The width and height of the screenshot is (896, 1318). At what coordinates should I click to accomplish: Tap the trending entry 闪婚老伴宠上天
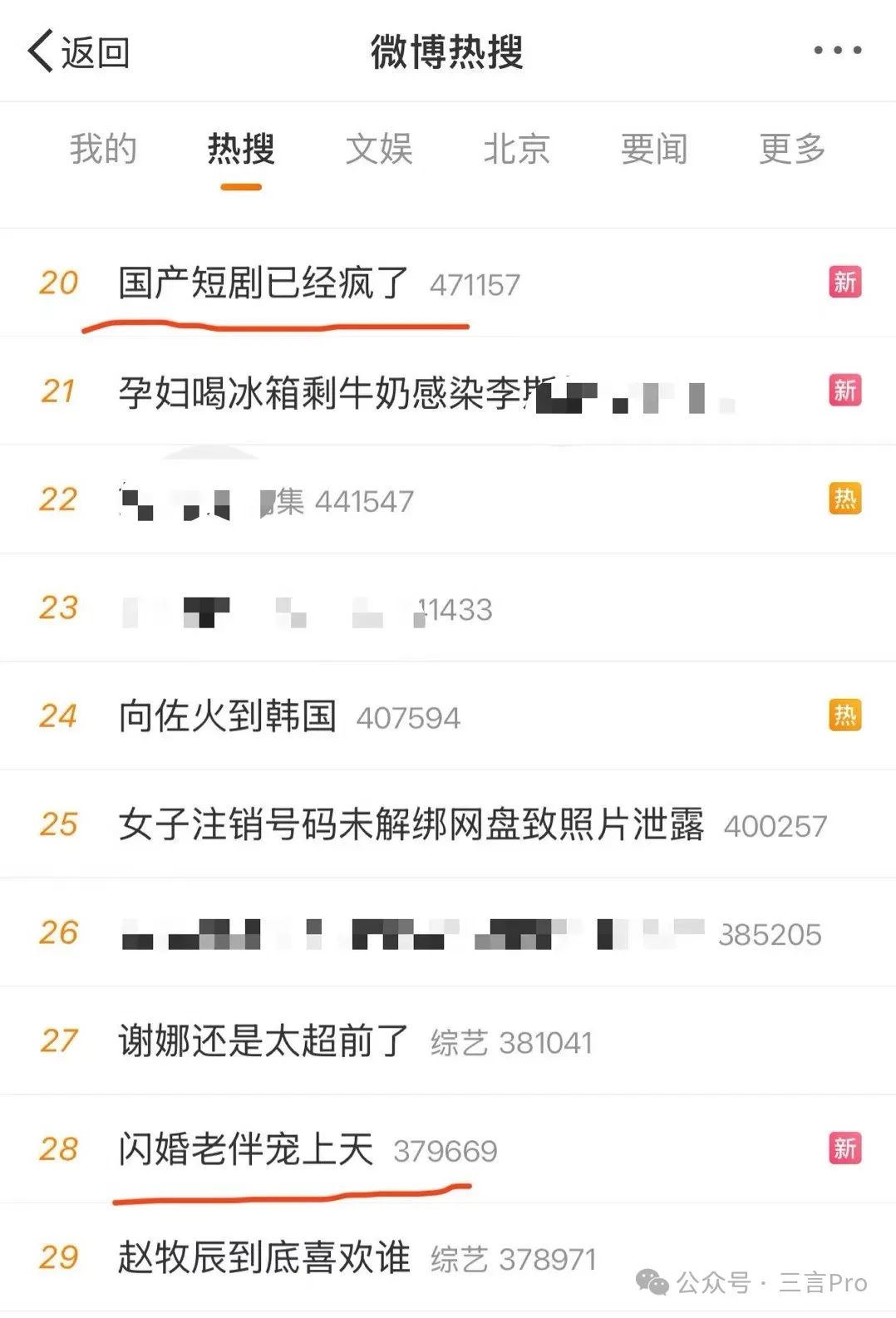coord(246,1150)
